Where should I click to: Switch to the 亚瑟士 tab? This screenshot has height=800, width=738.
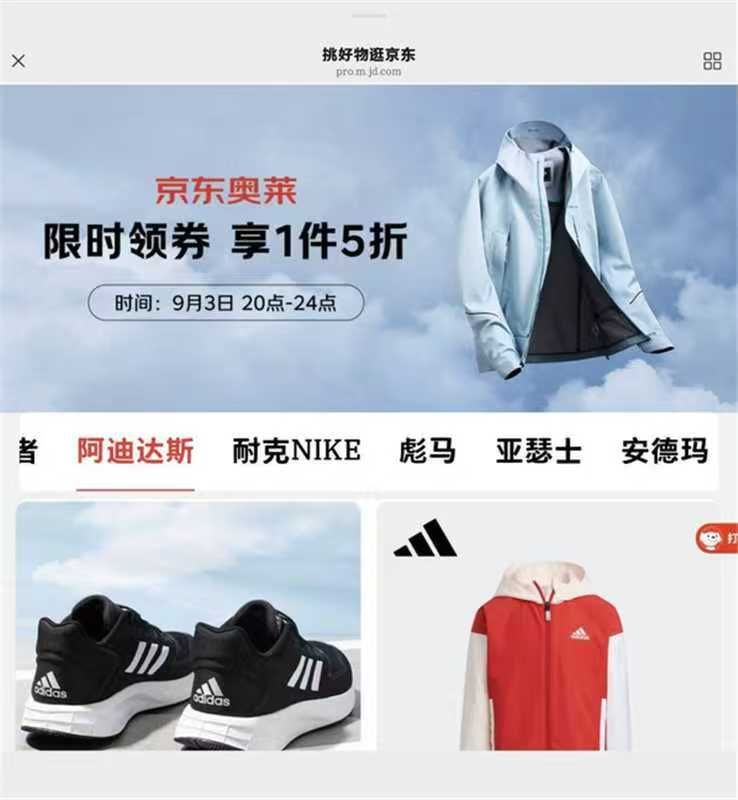point(538,451)
